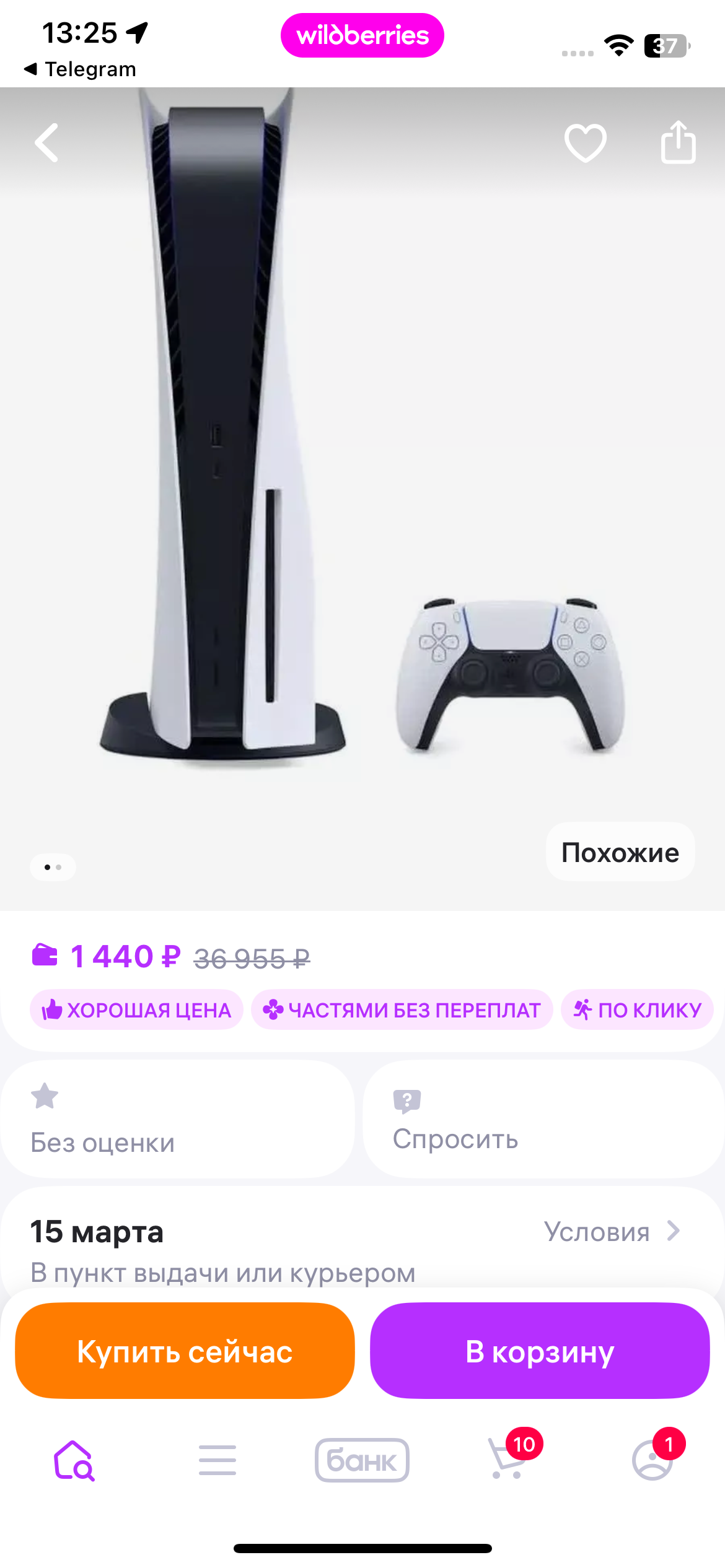Screen dimensions: 725x1568
Task: Open the банк tab
Action: (x=362, y=1460)
